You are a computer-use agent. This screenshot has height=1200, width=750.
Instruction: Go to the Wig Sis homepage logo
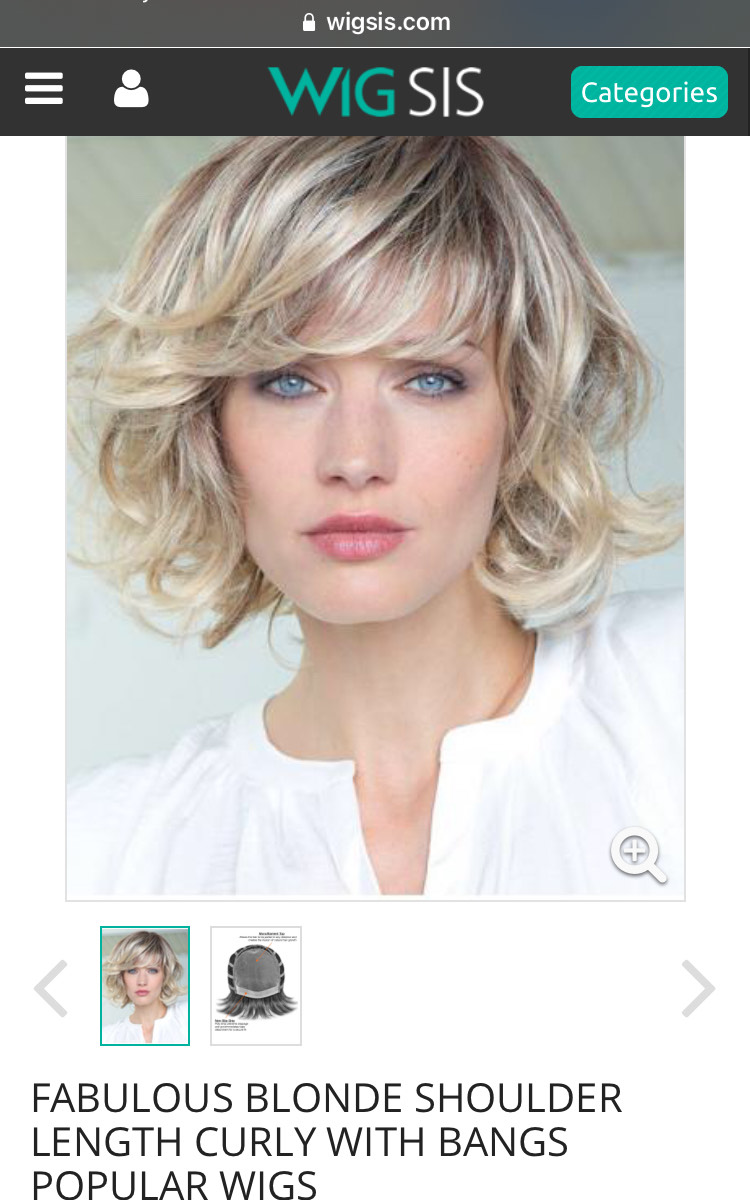point(376,91)
